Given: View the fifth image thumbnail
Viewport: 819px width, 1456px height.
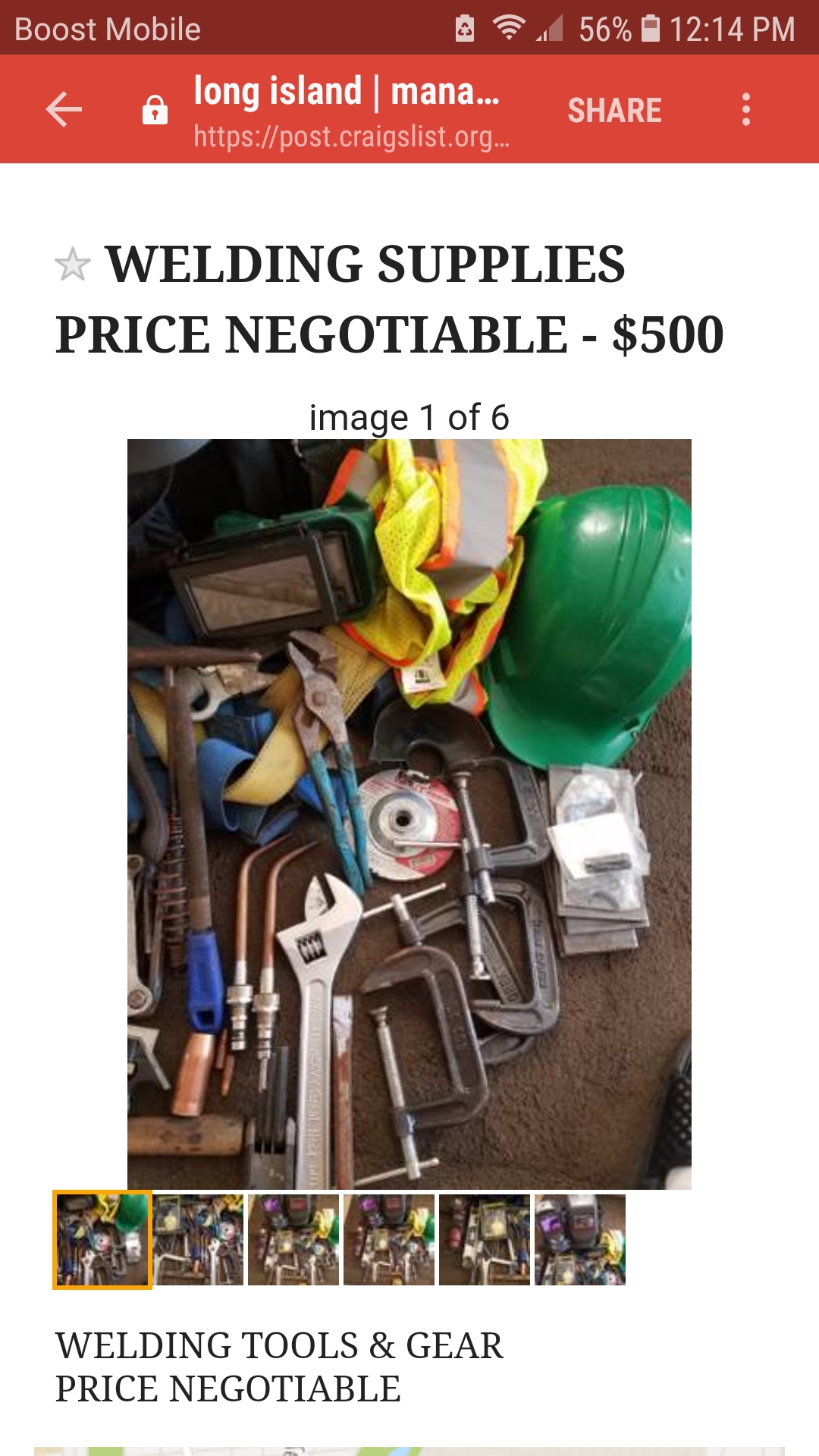Looking at the screenshot, I should (485, 1240).
